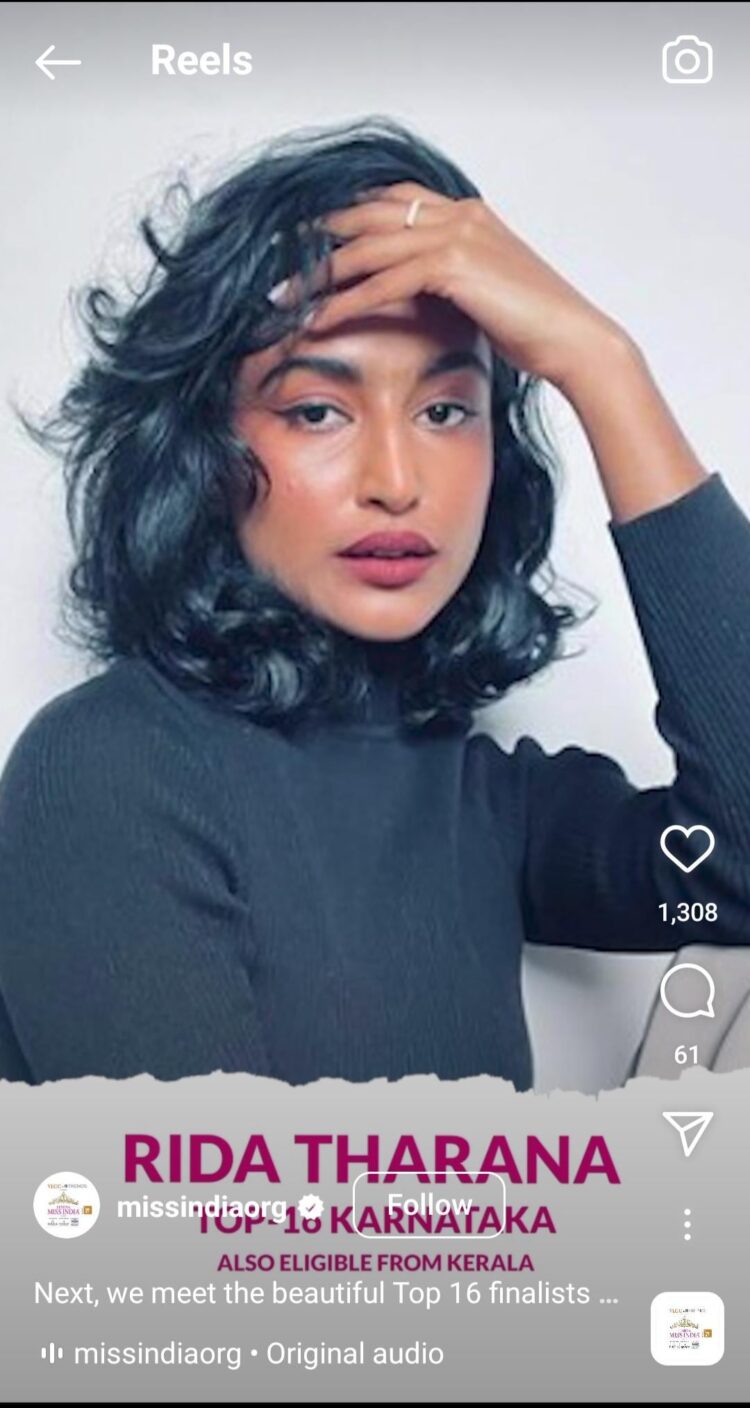Go back using the arrow icon
The image size is (750, 1408).
point(57,62)
